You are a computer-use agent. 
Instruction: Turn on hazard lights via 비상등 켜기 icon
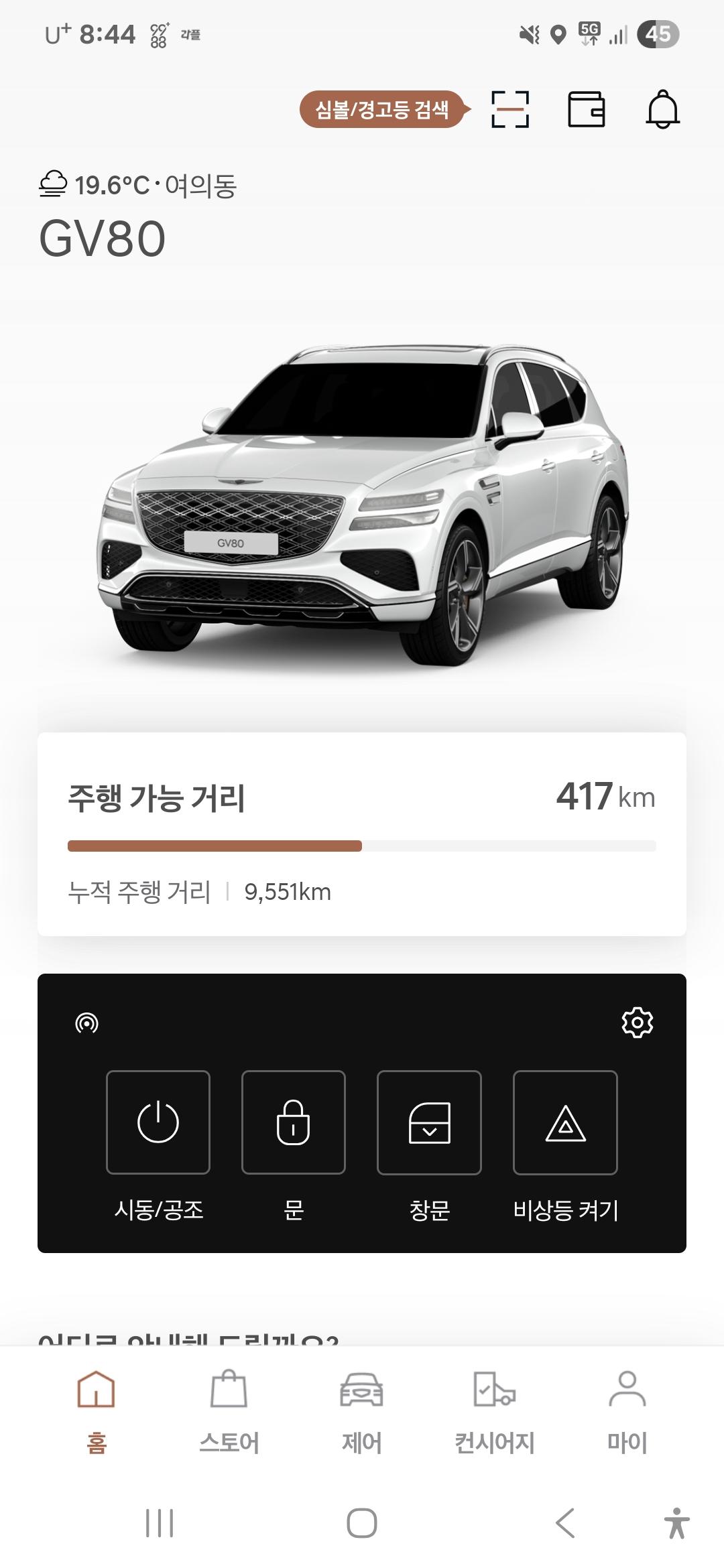click(565, 1122)
